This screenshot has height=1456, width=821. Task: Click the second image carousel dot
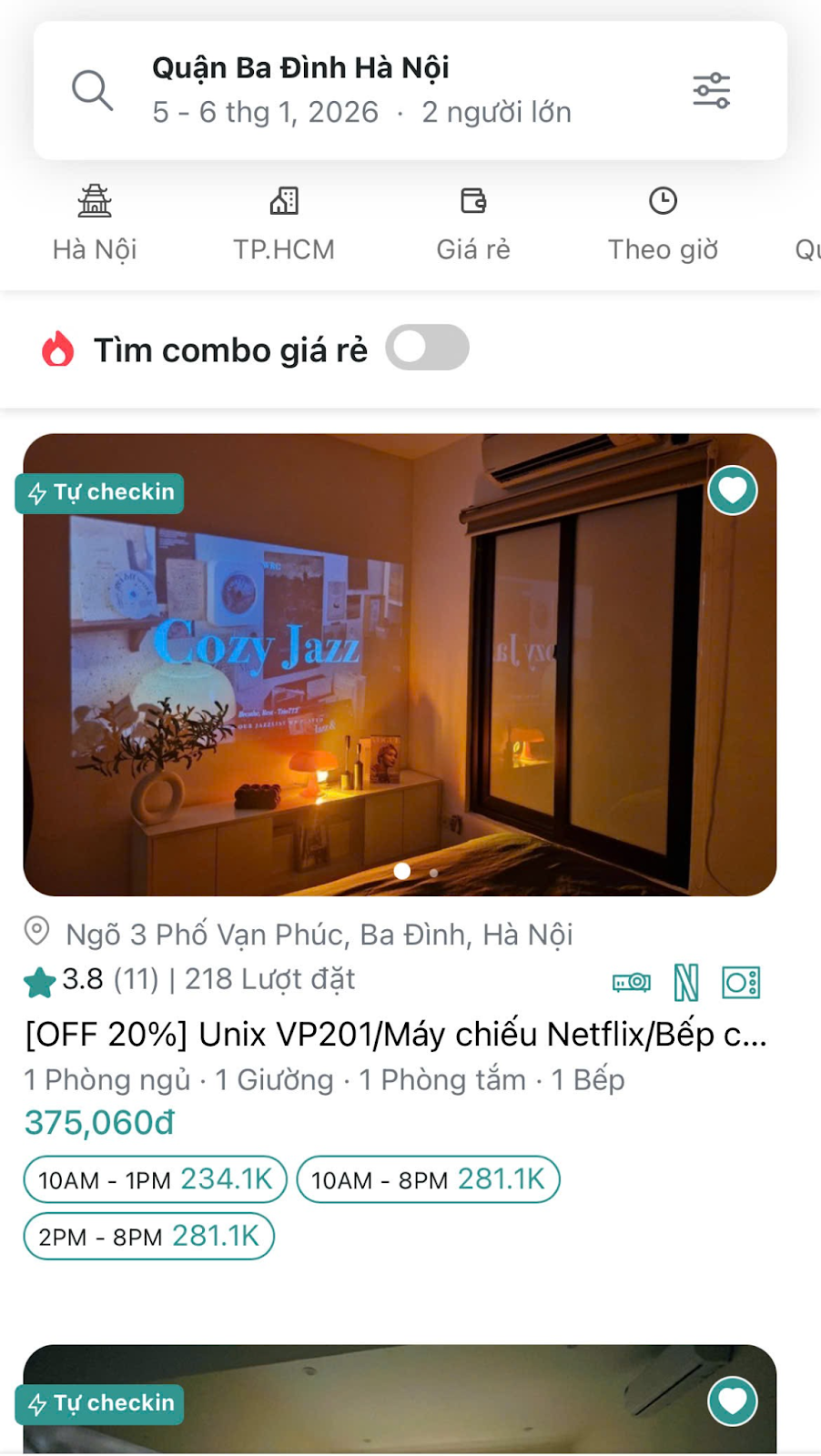tap(433, 872)
